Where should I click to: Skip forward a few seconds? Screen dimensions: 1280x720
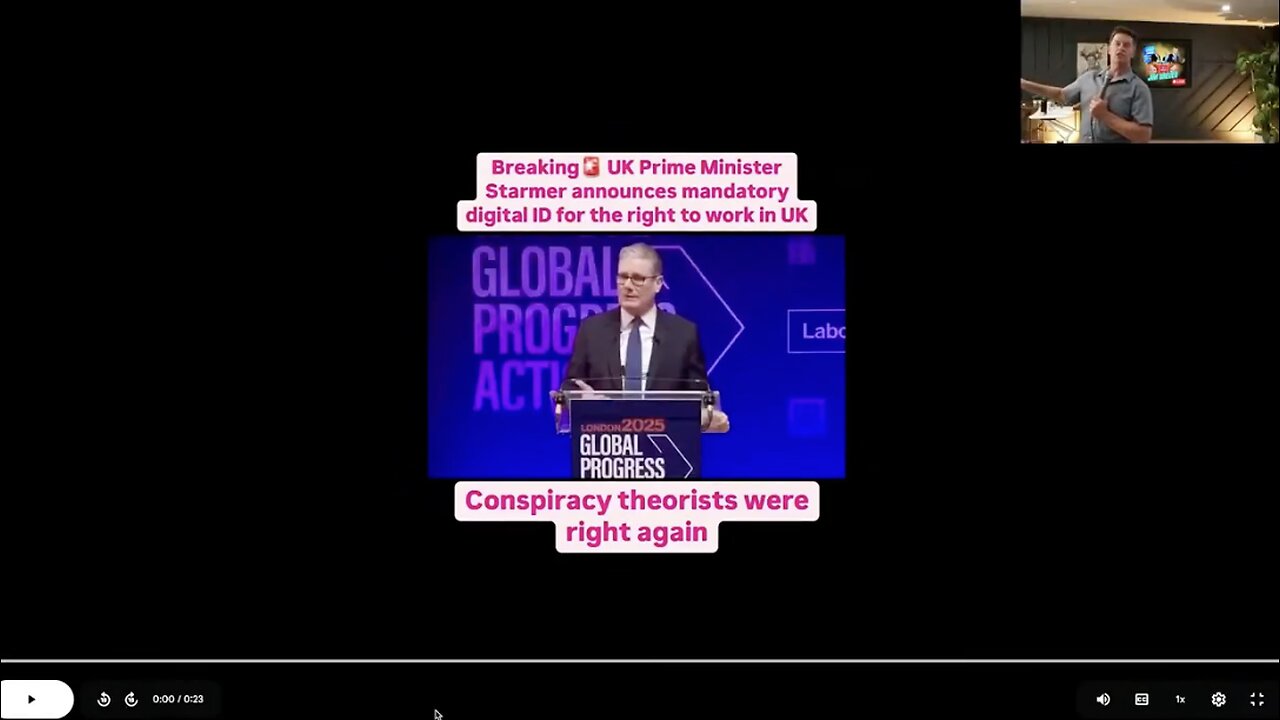[131, 699]
